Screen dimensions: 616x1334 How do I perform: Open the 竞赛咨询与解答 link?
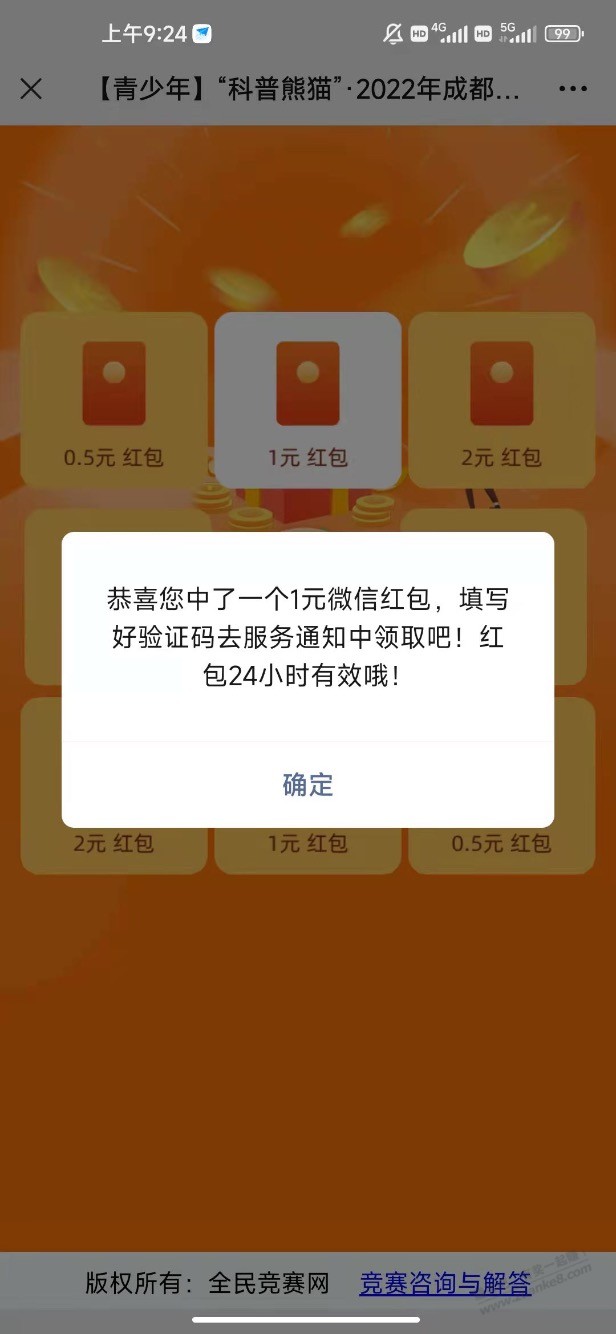(445, 1284)
